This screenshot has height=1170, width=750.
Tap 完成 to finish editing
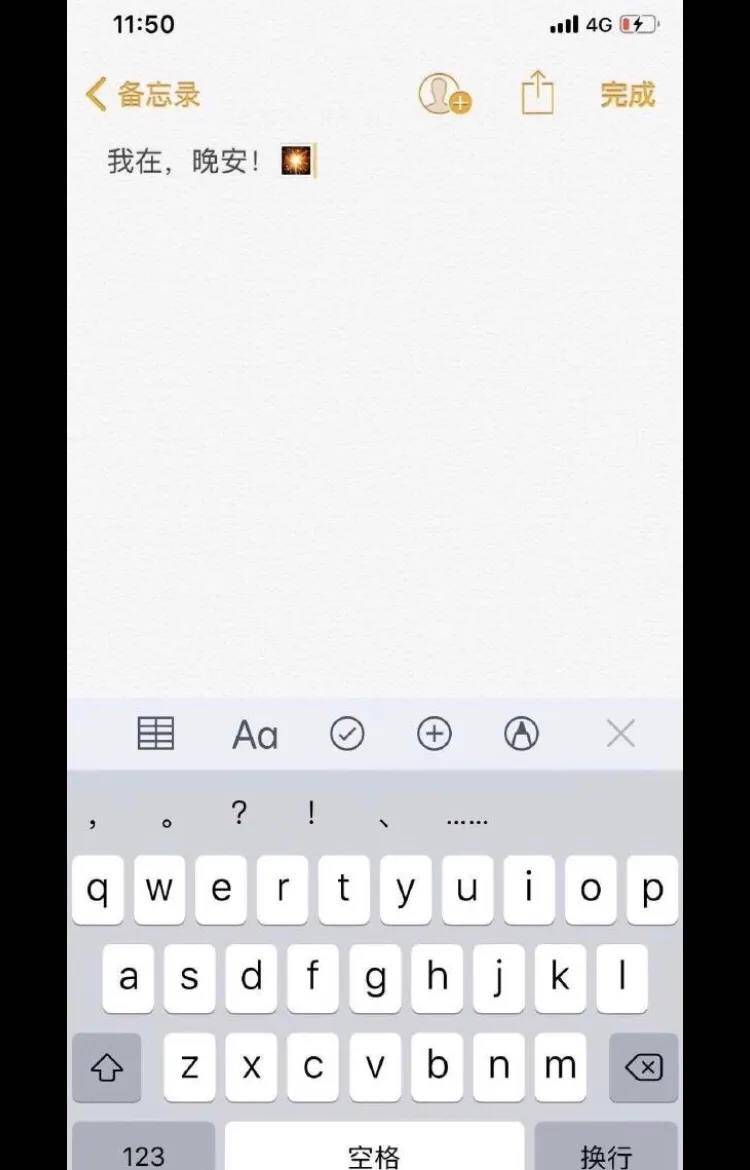[627, 95]
